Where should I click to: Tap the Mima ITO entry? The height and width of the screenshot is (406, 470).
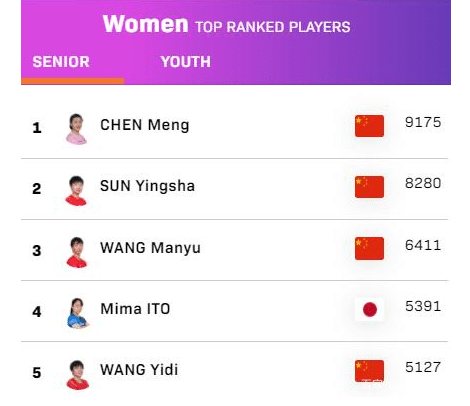[x=235, y=311]
